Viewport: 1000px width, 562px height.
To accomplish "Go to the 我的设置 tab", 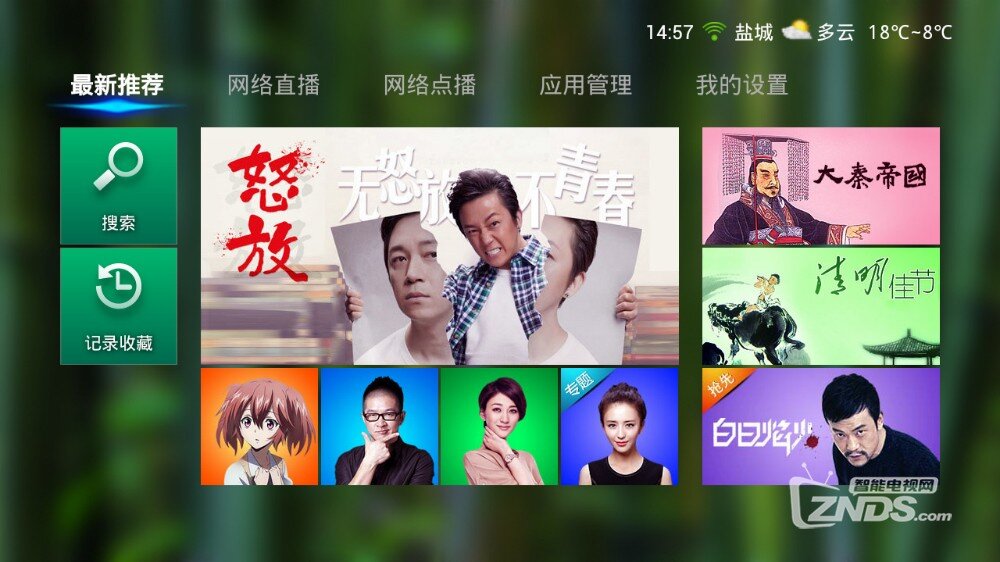I will pyautogui.click(x=741, y=86).
